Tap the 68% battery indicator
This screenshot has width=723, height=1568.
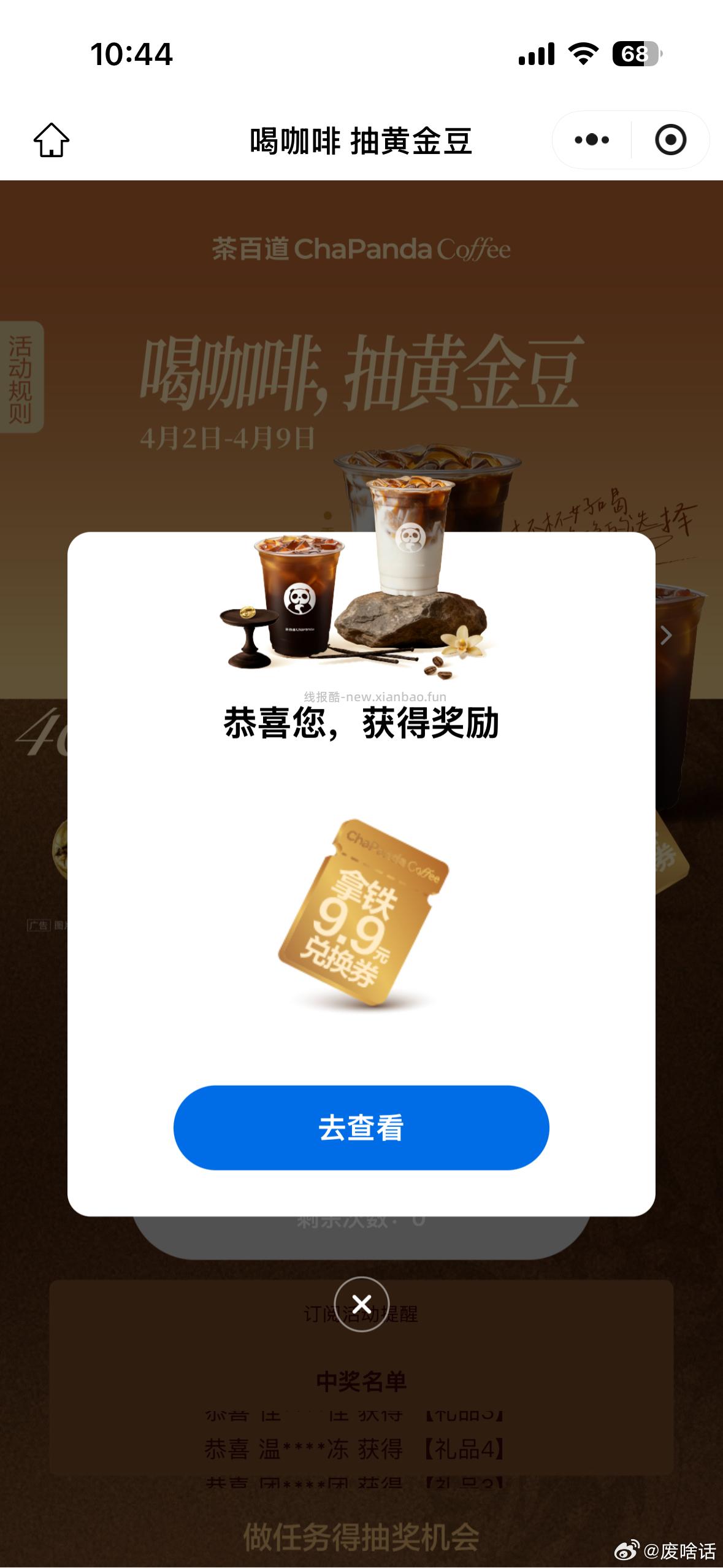tap(637, 54)
